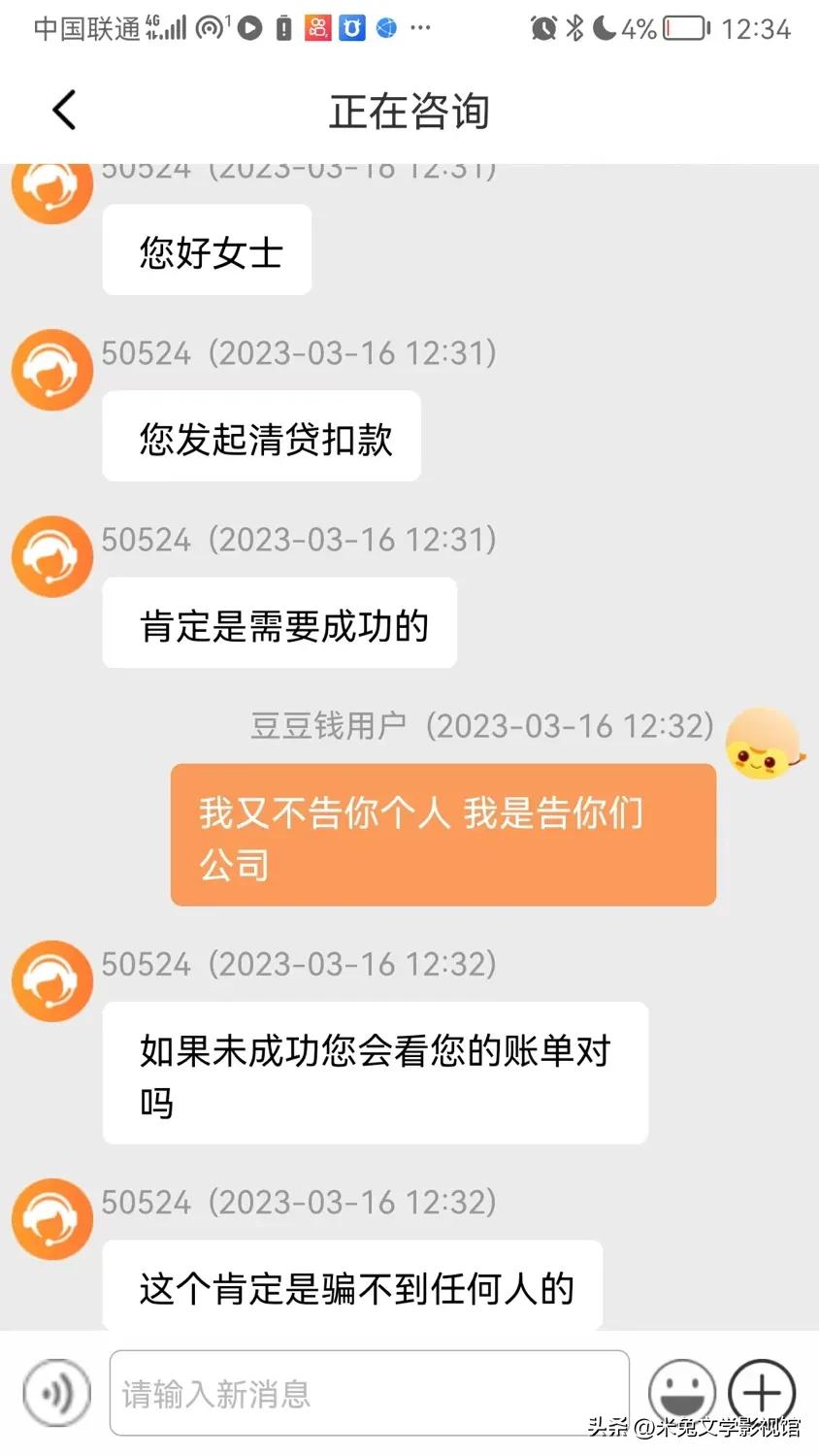Expand the hidden notifications with the ellipsis
The image size is (819, 1456).
click(x=420, y=29)
